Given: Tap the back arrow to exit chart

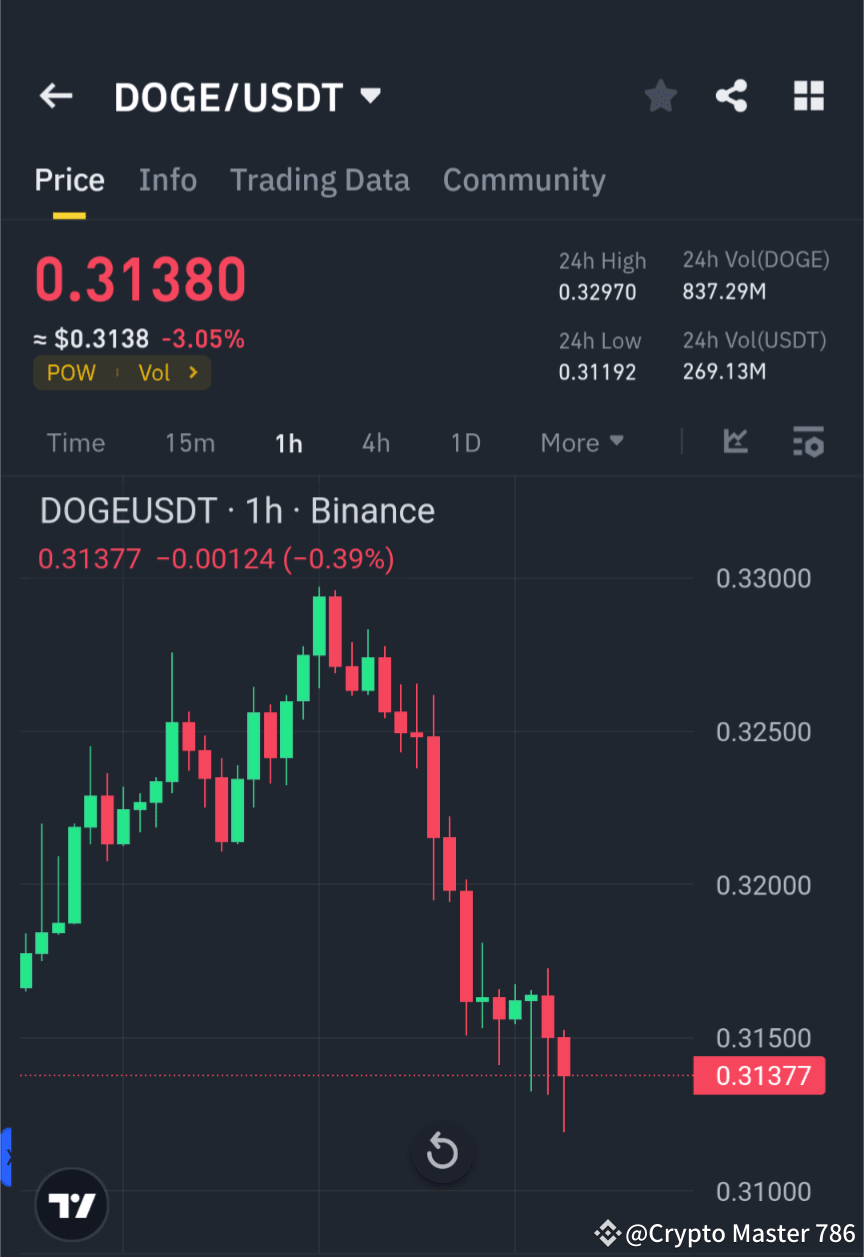Looking at the screenshot, I should click(x=55, y=95).
